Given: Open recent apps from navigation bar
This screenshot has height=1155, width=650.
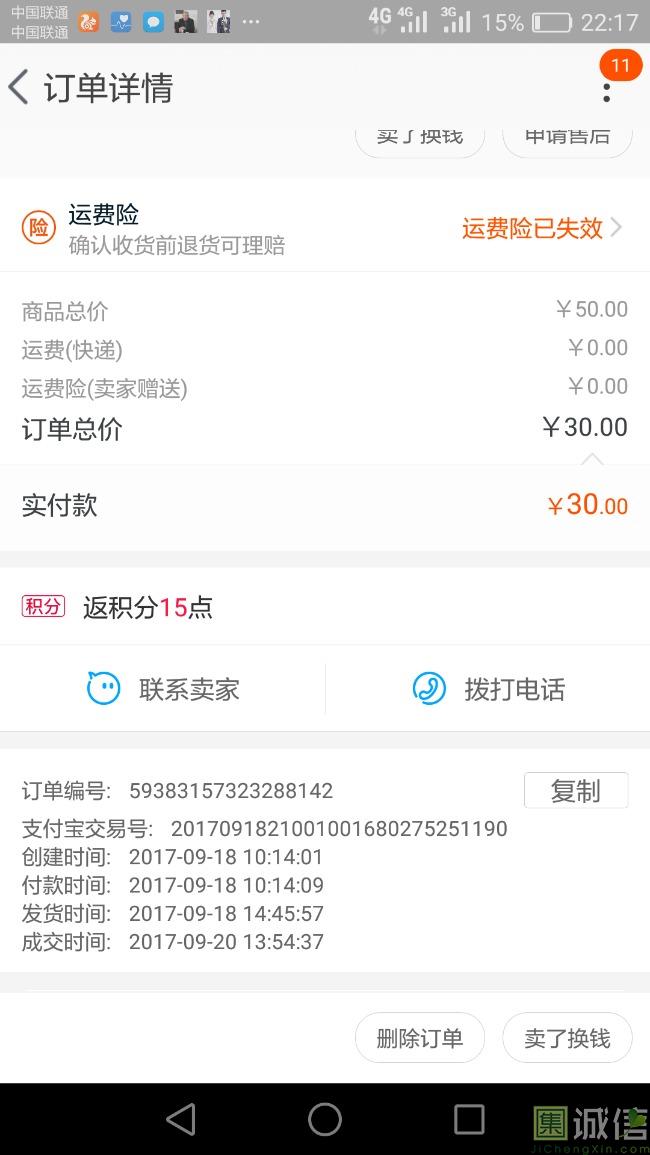Looking at the screenshot, I should (x=469, y=1120).
